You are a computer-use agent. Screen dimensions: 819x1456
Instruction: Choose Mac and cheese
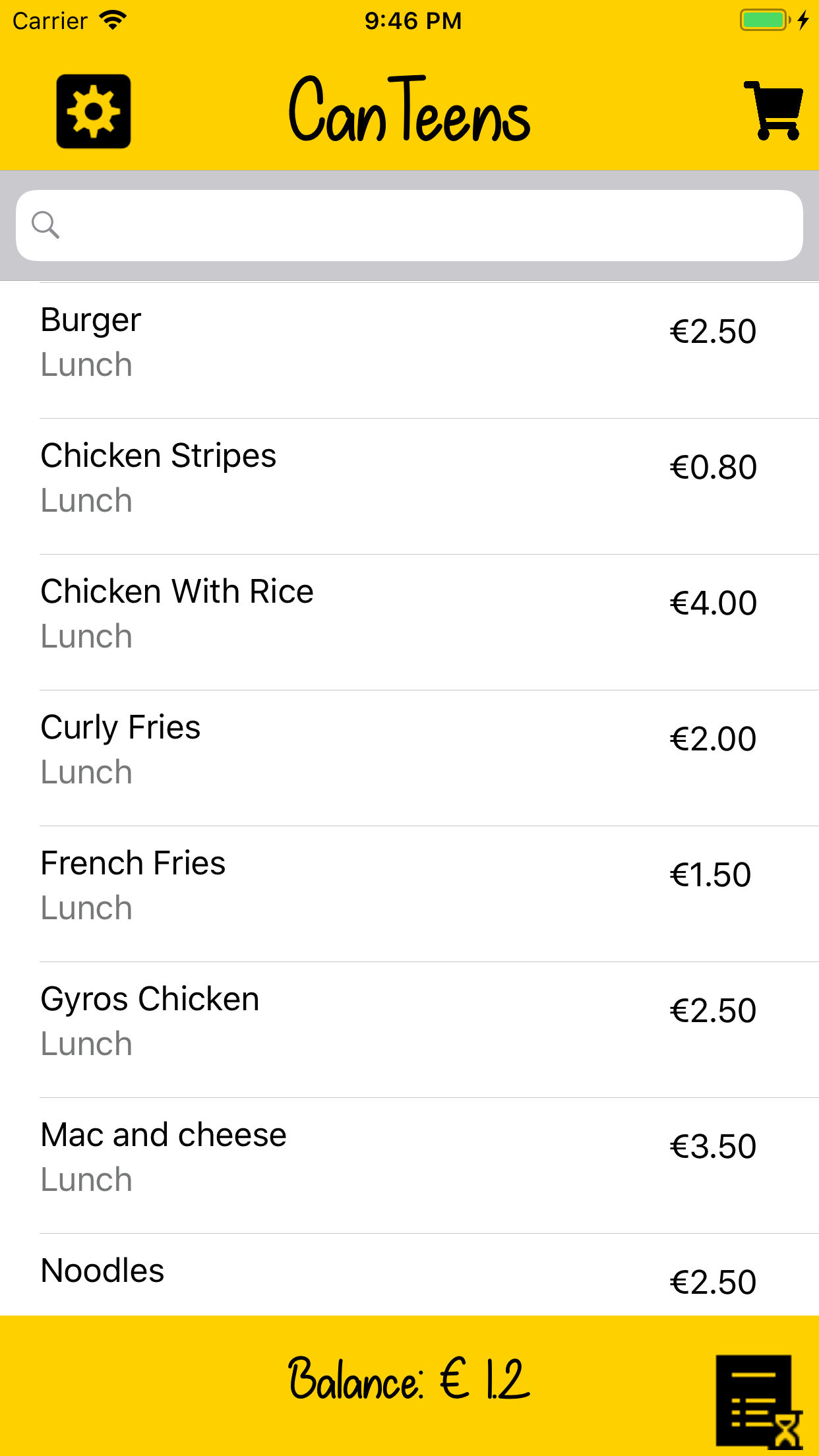coord(409,1165)
